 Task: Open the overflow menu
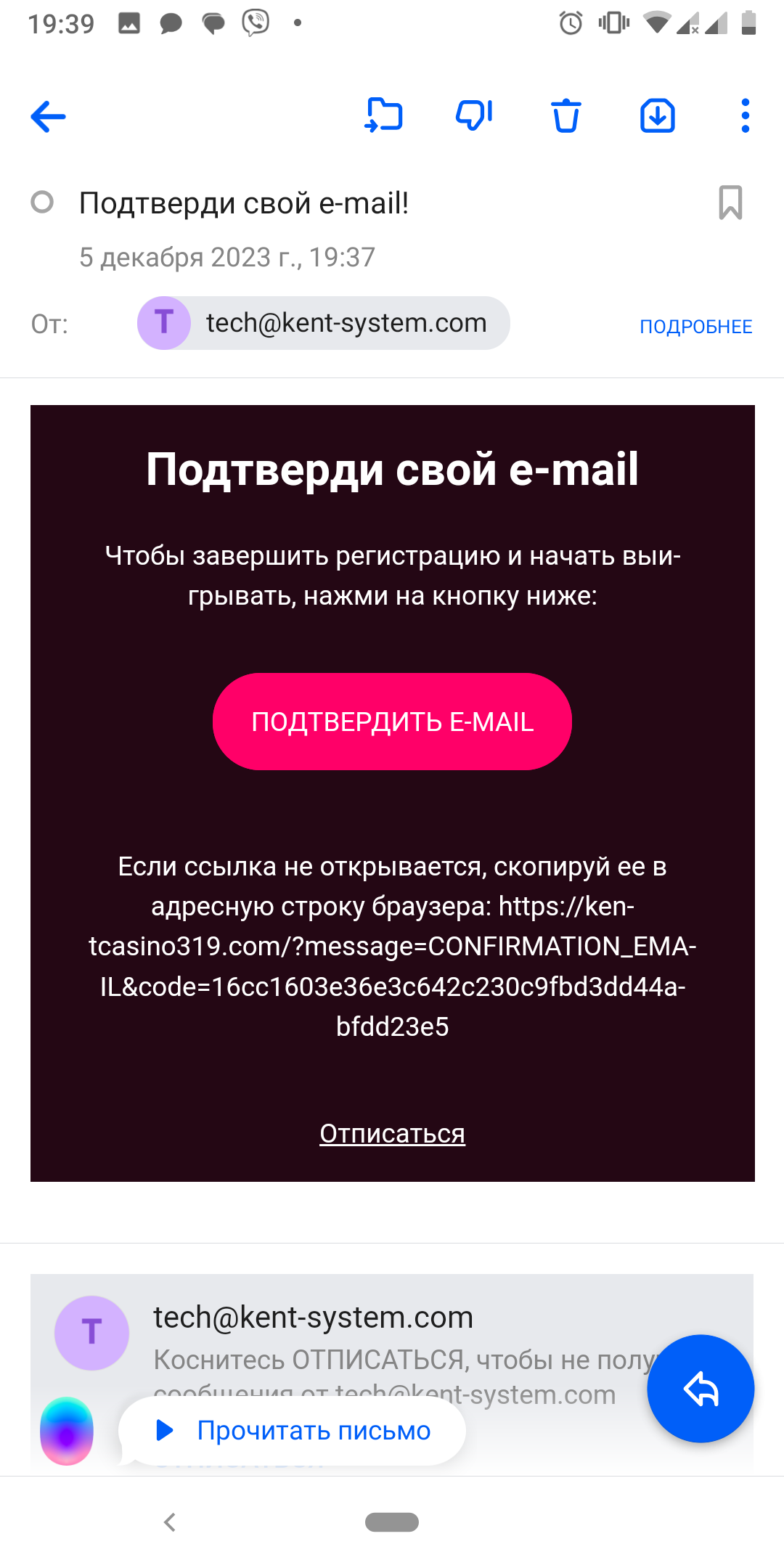[745, 116]
